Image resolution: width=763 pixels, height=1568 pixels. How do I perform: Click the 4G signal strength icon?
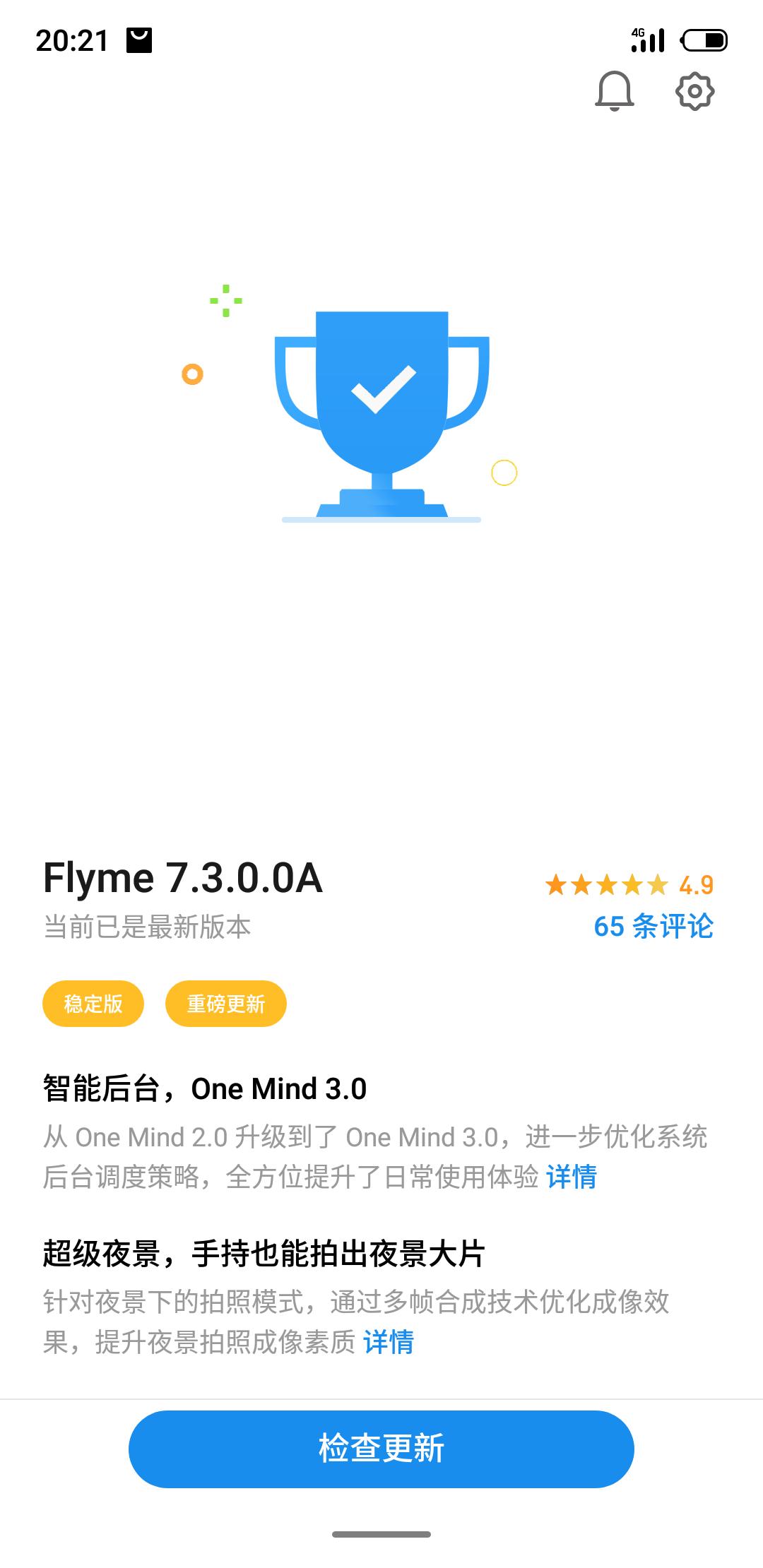pyautogui.click(x=646, y=39)
